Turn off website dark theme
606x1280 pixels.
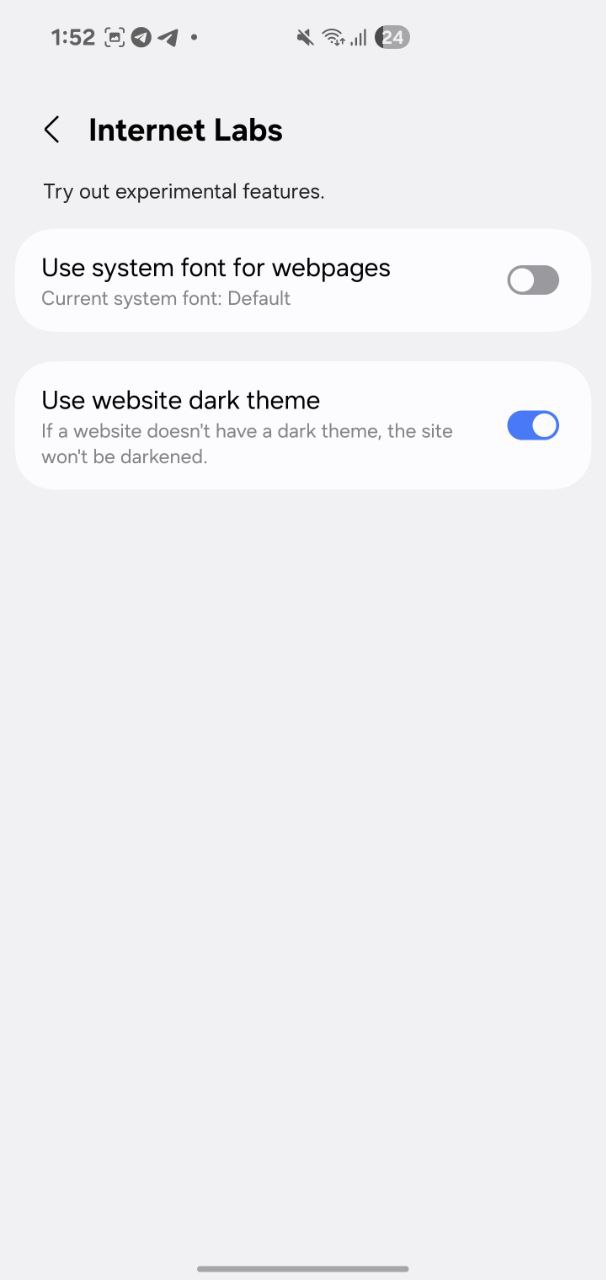pos(533,426)
